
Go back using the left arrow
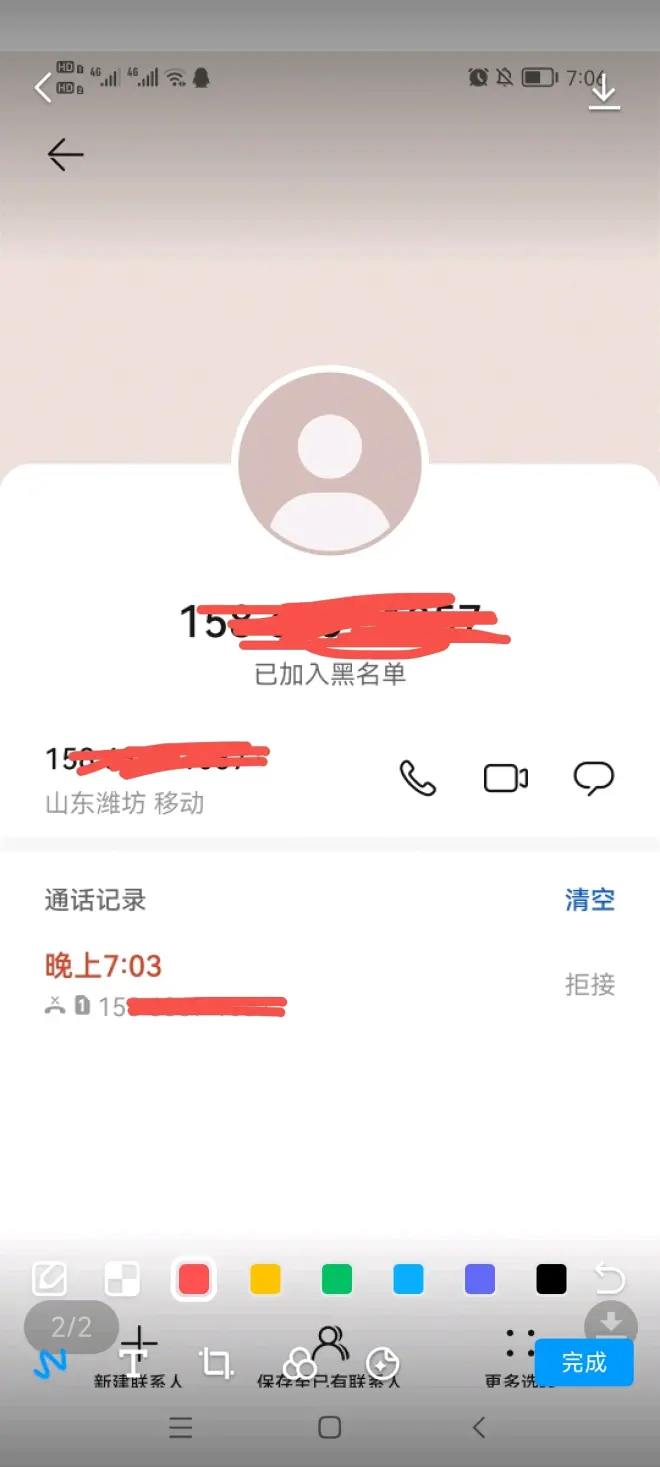click(65, 154)
